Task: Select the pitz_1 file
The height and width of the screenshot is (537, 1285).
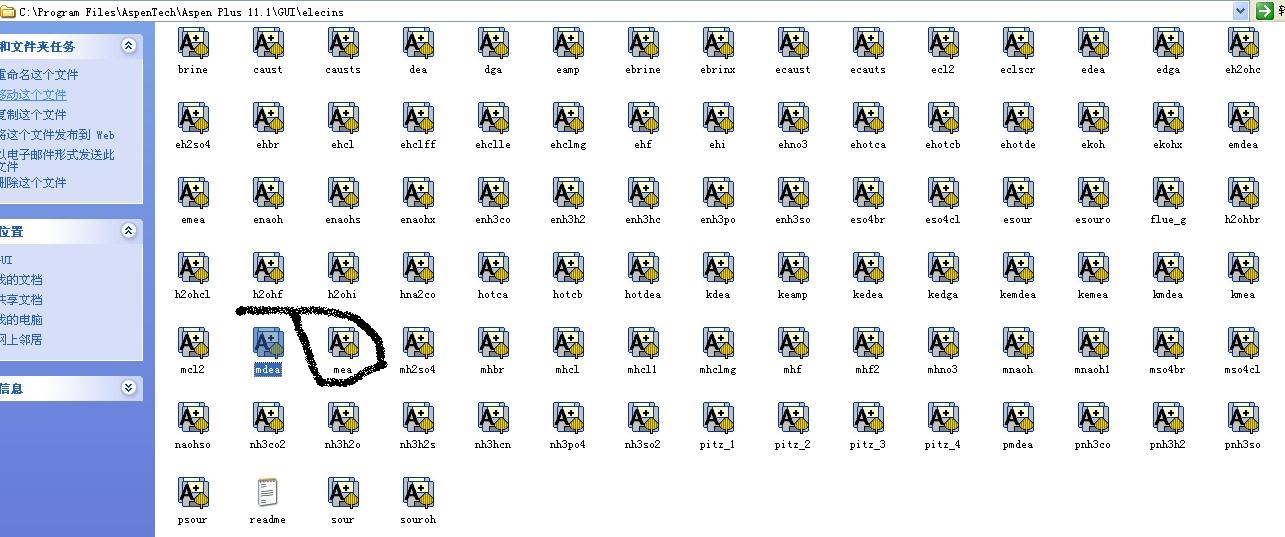Action: 718,419
